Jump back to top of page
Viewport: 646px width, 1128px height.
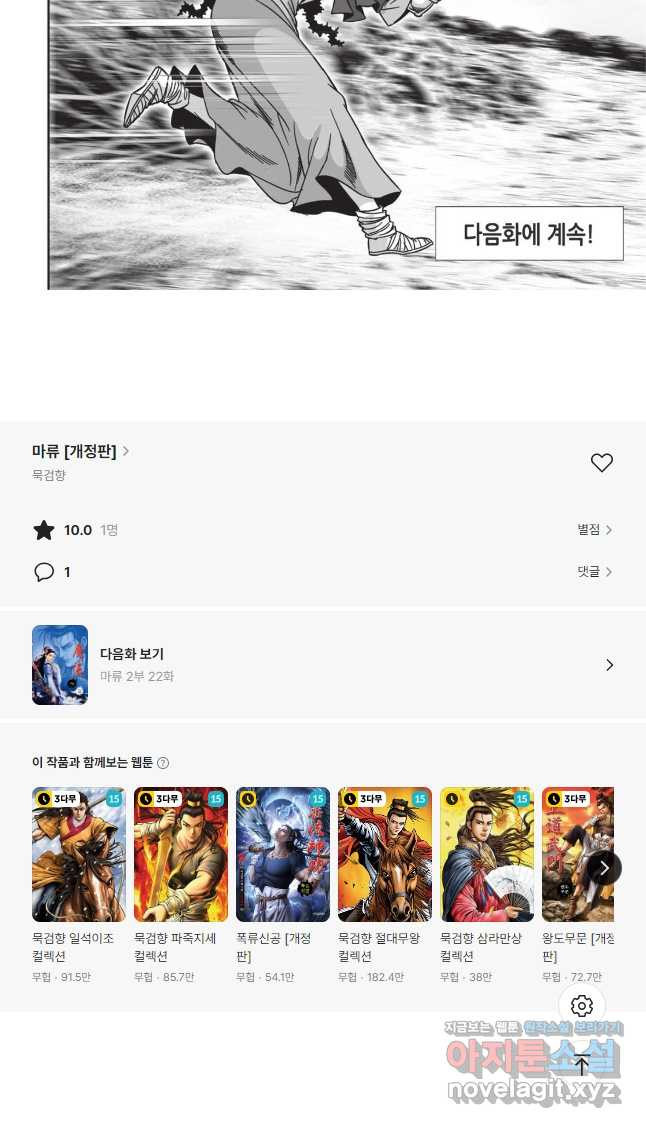581,1064
